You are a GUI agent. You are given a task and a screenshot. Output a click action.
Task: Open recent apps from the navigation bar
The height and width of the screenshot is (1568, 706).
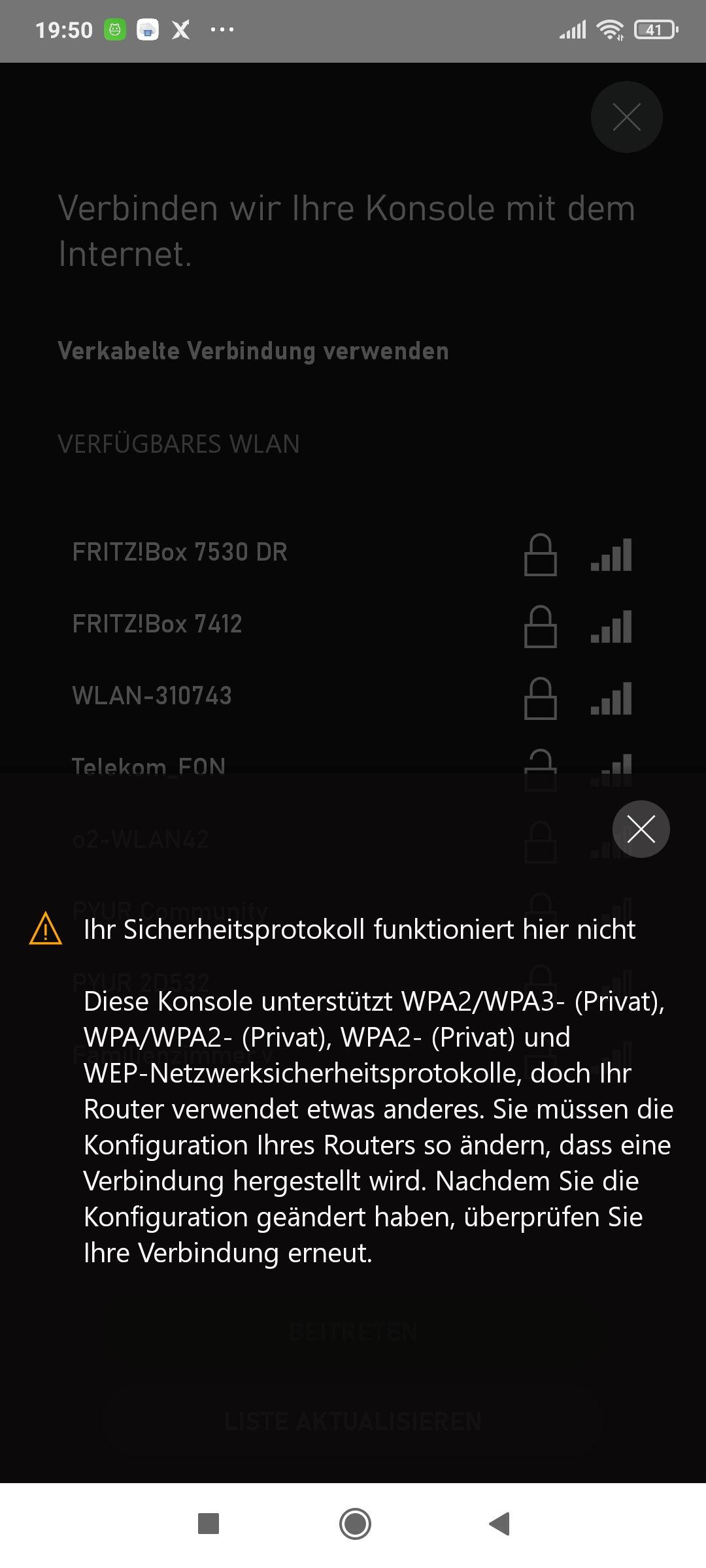coord(209,1524)
